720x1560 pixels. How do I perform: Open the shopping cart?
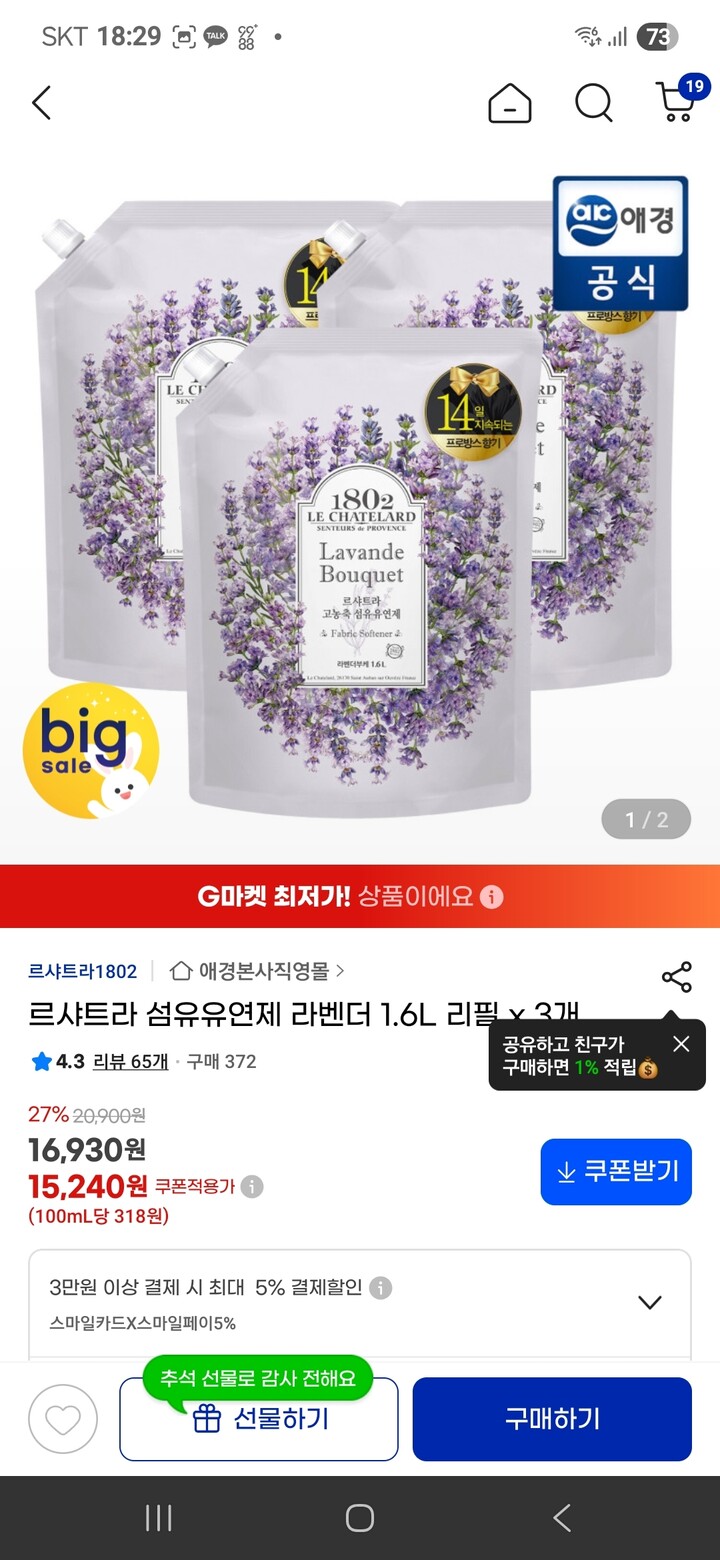coord(676,102)
